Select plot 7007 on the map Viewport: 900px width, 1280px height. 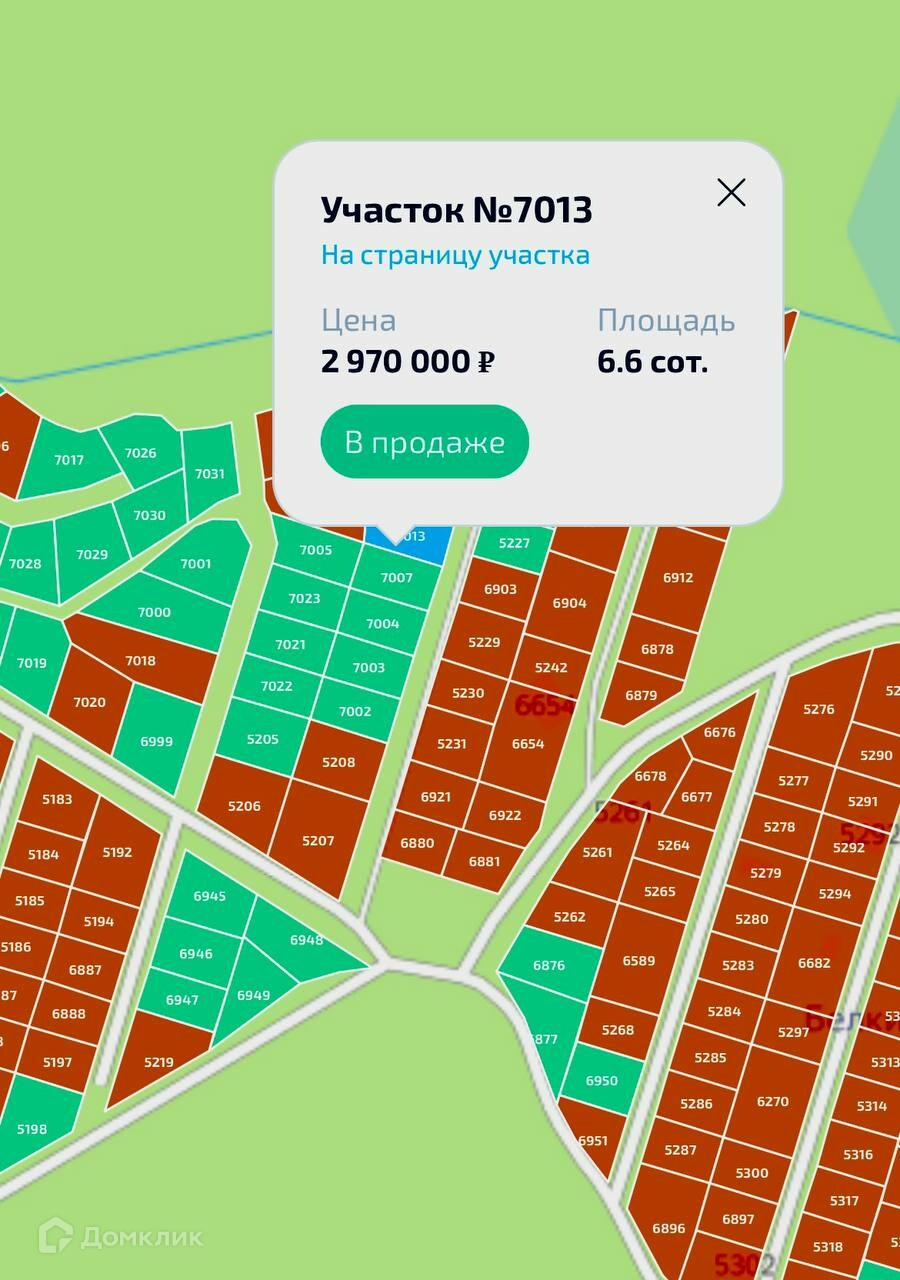pyautogui.click(x=396, y=577)
